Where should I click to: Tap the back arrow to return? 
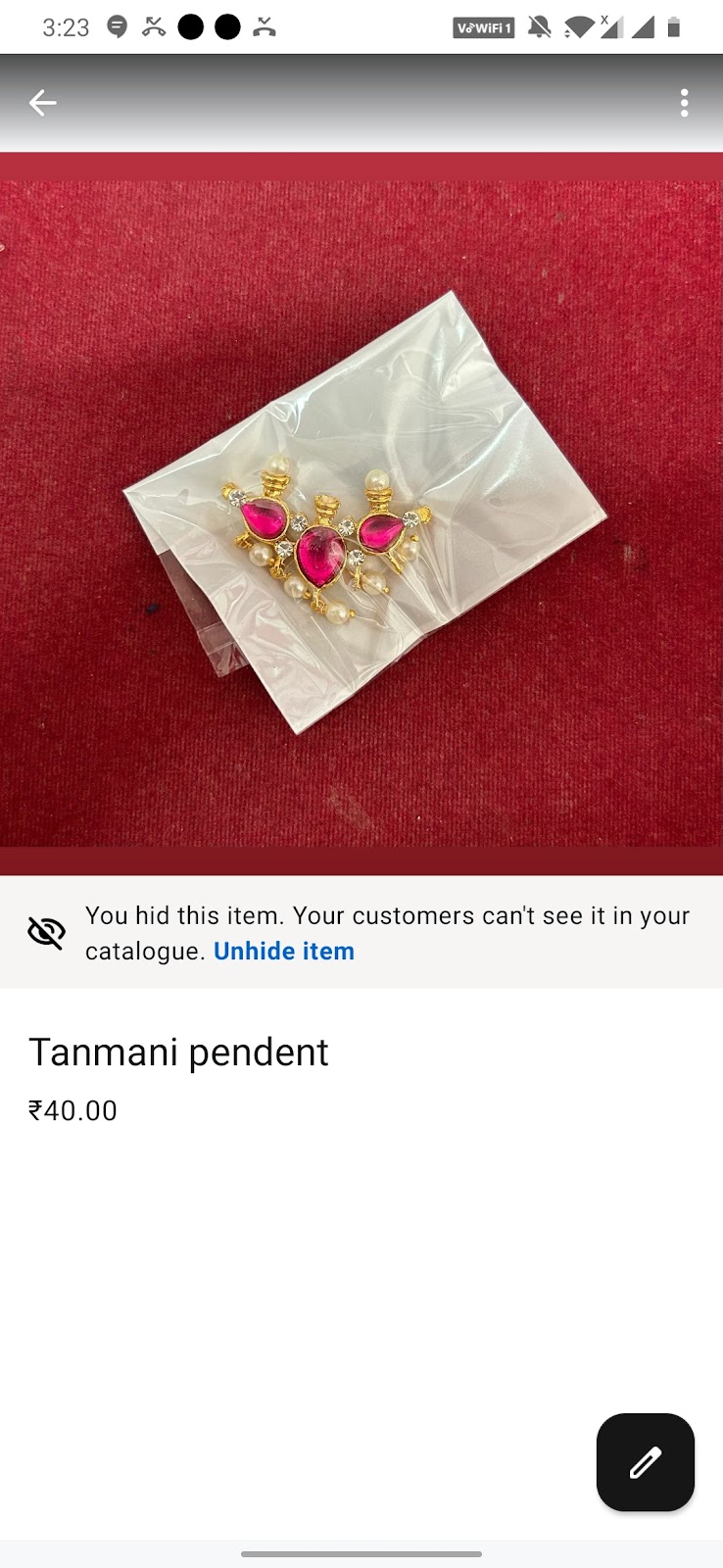coord(42,102)
